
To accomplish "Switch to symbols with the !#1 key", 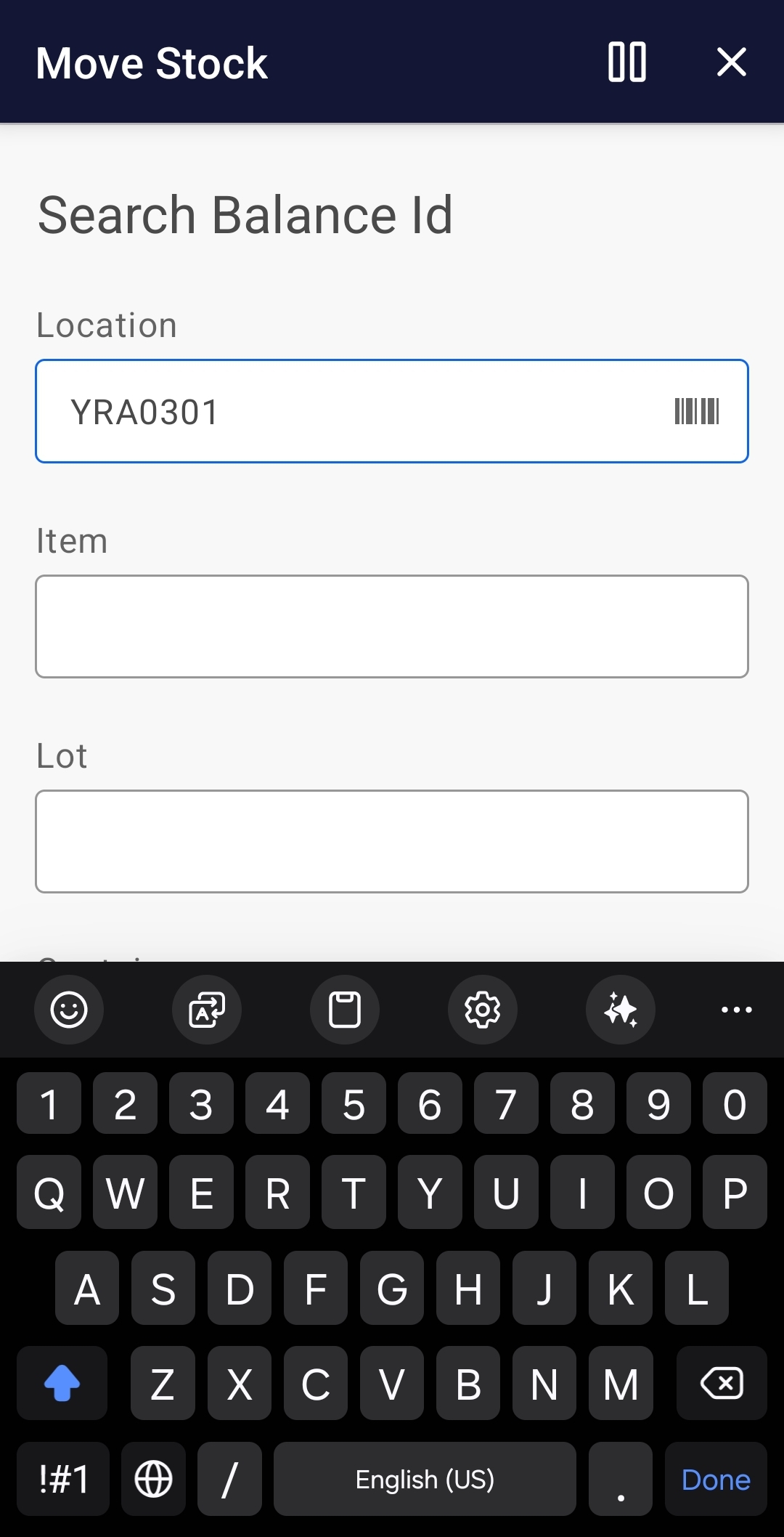I will tap(62, 1480).
